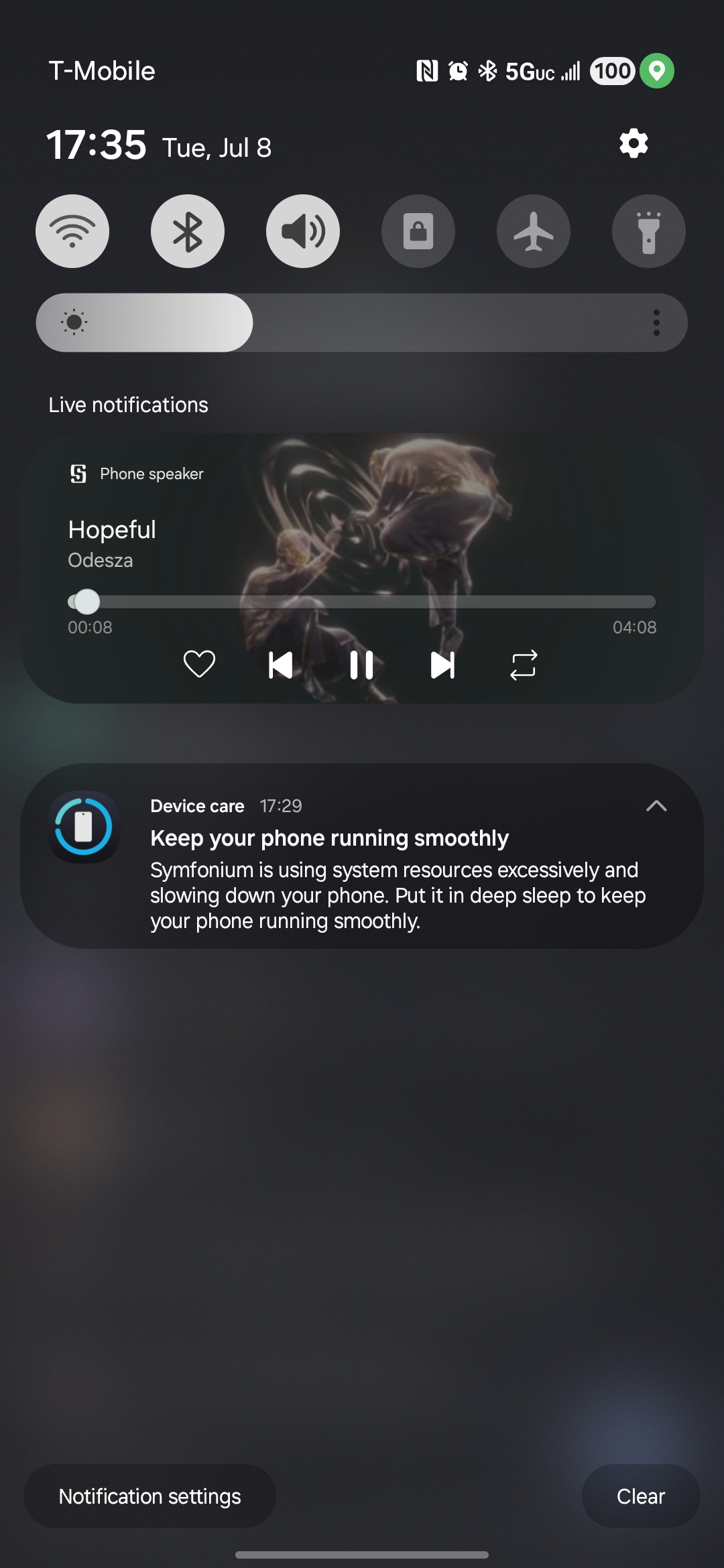Toggle repeat mode in media player
The image size is (724, 1568).
tap(524, 665)
